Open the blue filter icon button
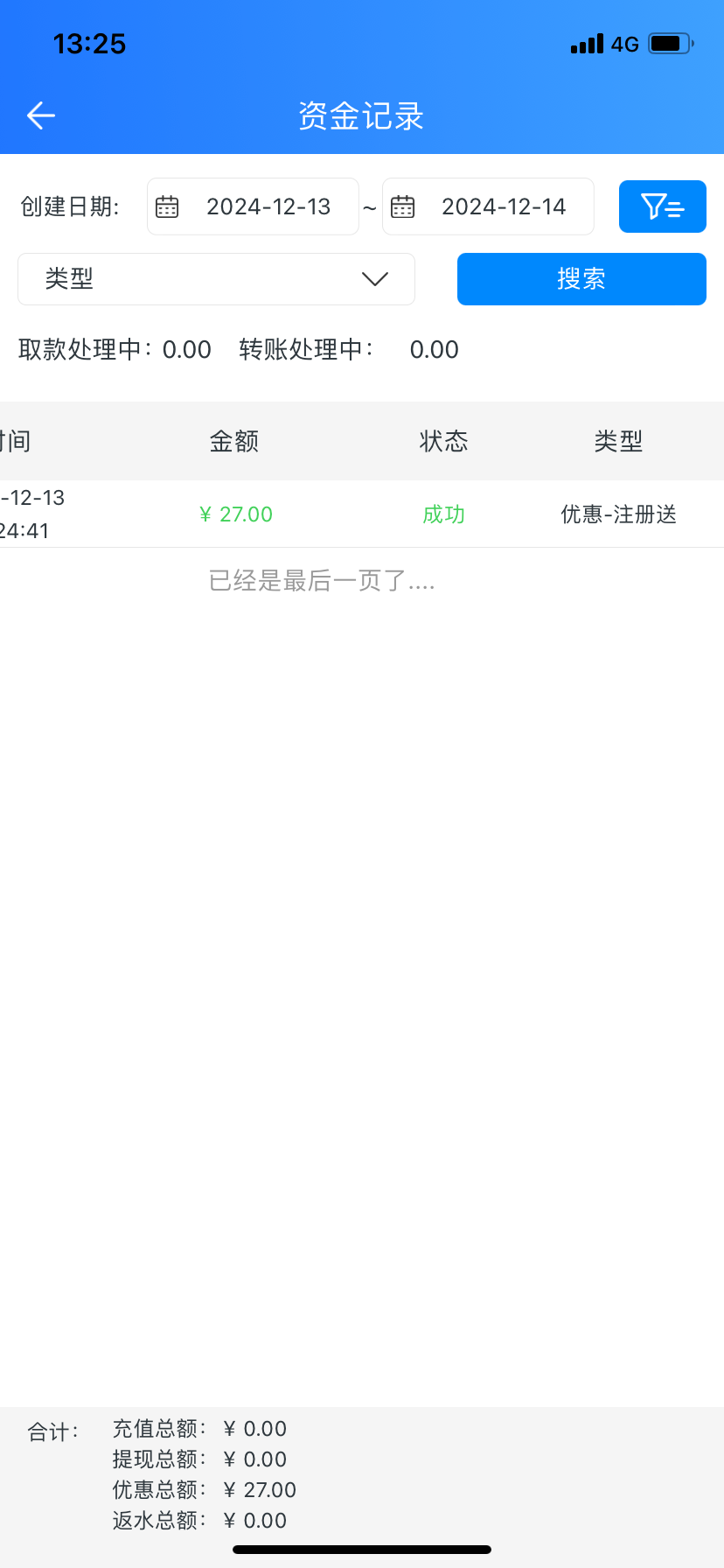 coord(663,206)
